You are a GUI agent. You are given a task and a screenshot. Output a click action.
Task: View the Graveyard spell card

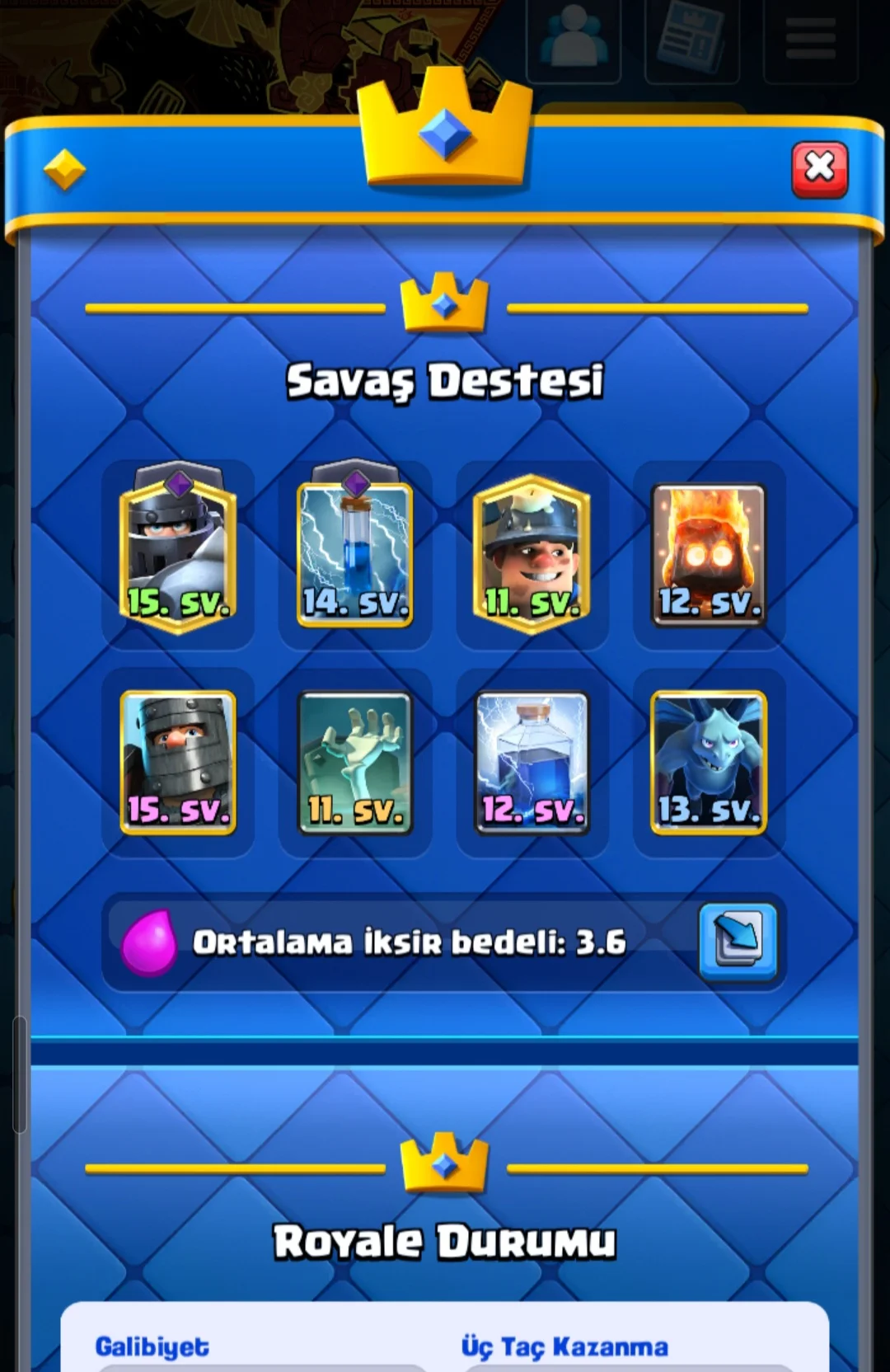(x=355, y=762)
